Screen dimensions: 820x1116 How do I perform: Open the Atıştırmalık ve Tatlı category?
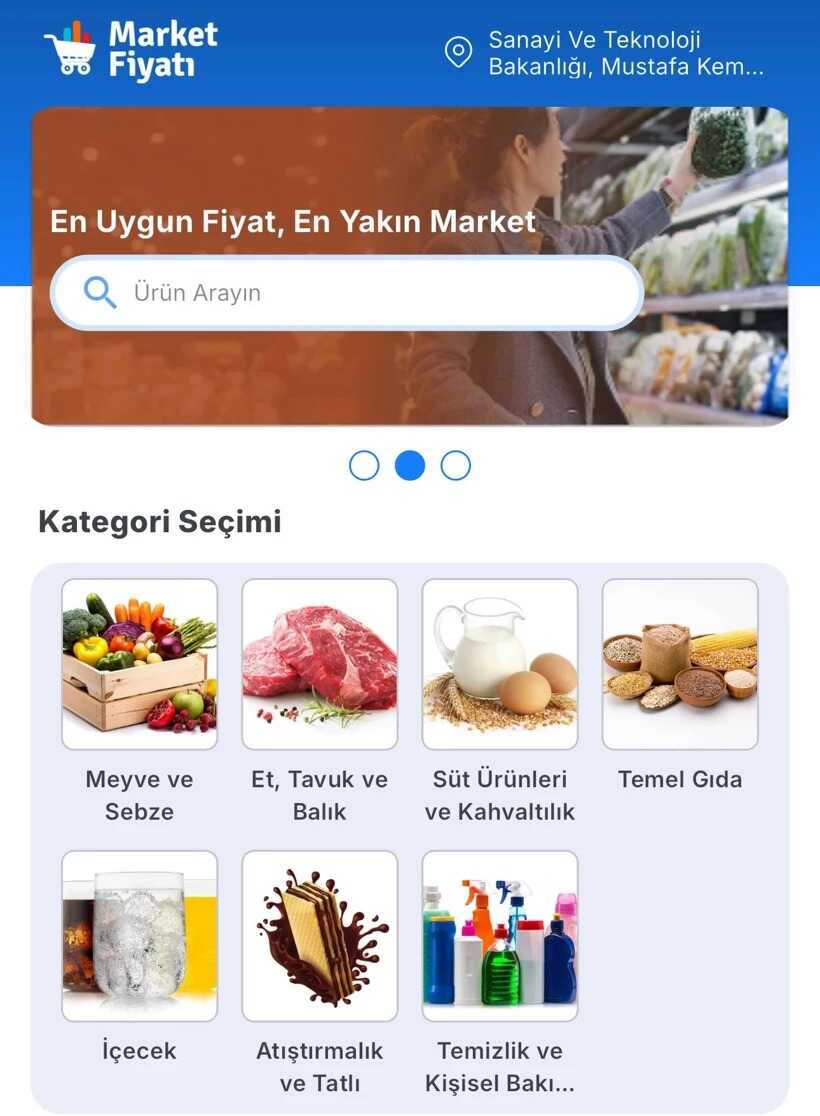pos(318,934)
